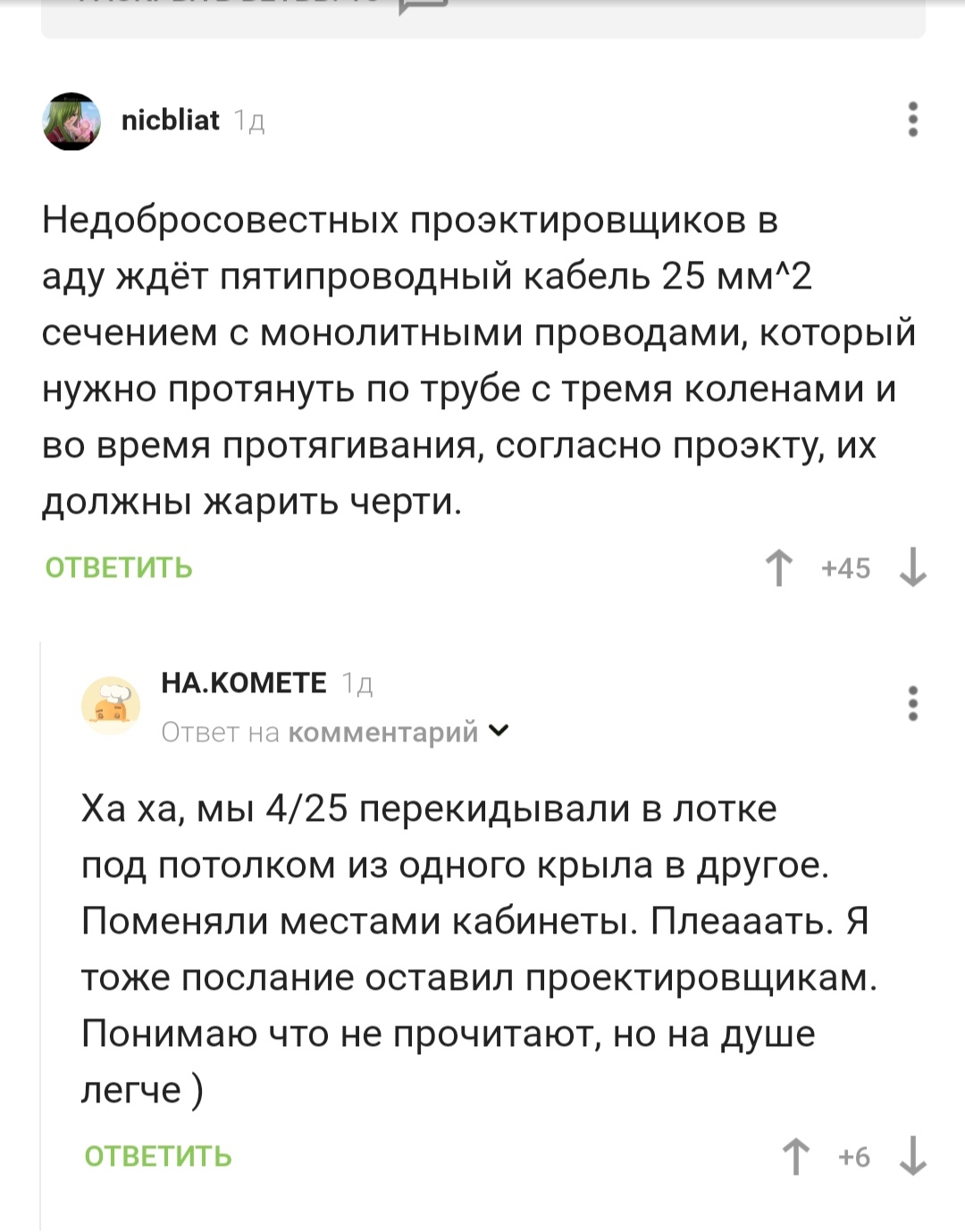Reply to nicbliat's comment
This screenshot has width=965, height=1232.
point(119,567)
